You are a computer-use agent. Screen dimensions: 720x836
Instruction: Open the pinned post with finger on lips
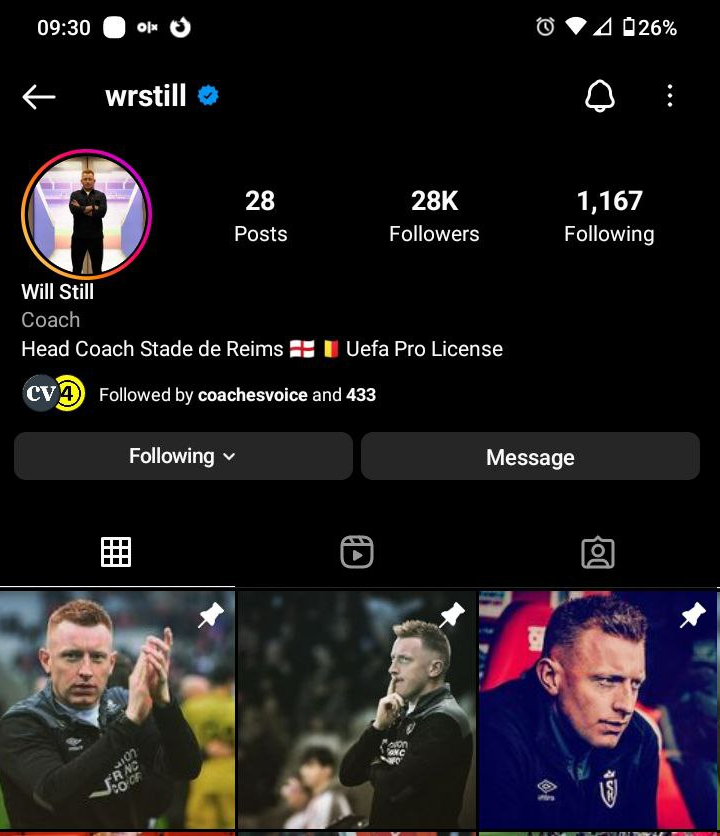click(x=357, y=710)
